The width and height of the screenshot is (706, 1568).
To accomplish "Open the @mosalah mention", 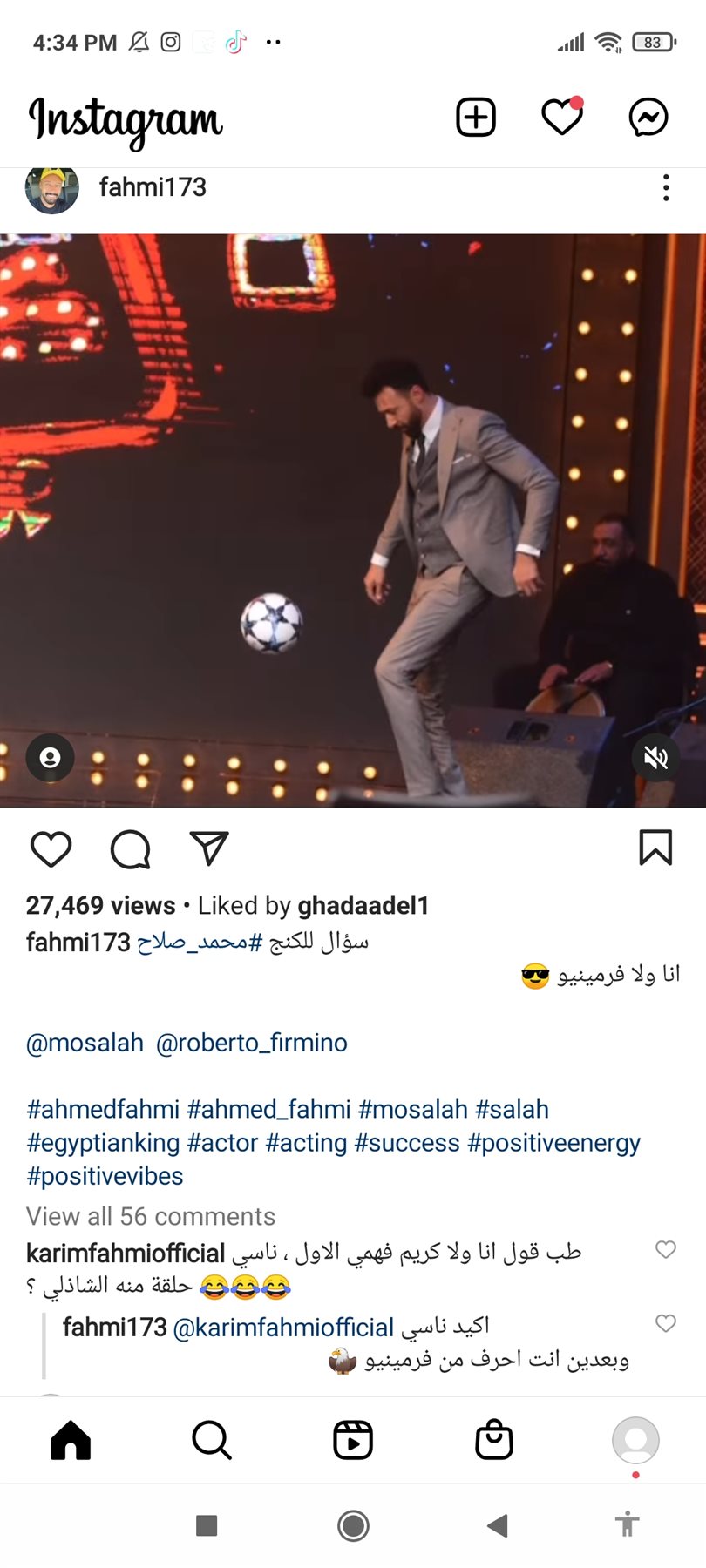I will tap(85, 1043).
